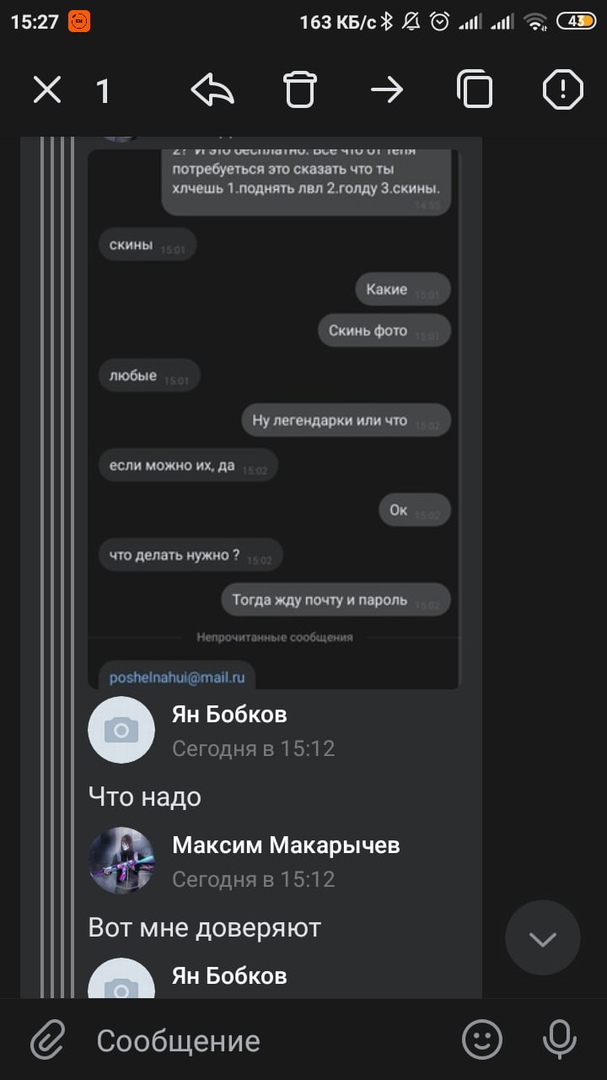Screen dimensions: 607x1080
Task: Cancel message selection with the X
Action: (47, 91)
